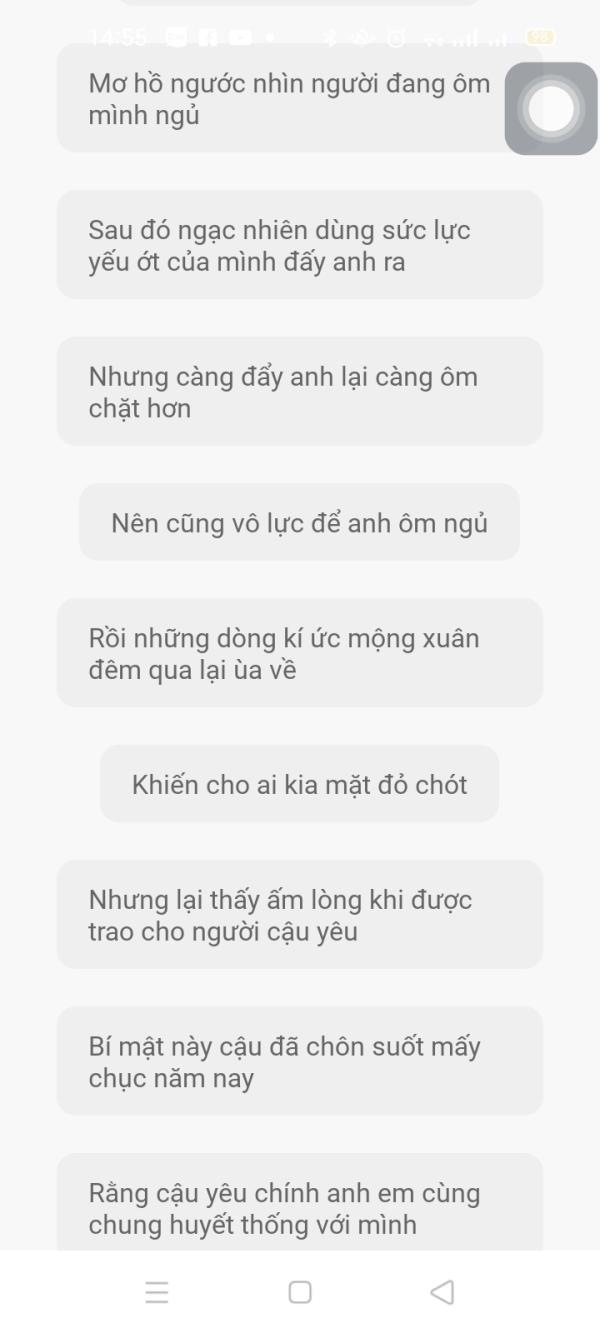Tap the floating assistive ball button
This screenshot has height=1333, width=600.
551,109
